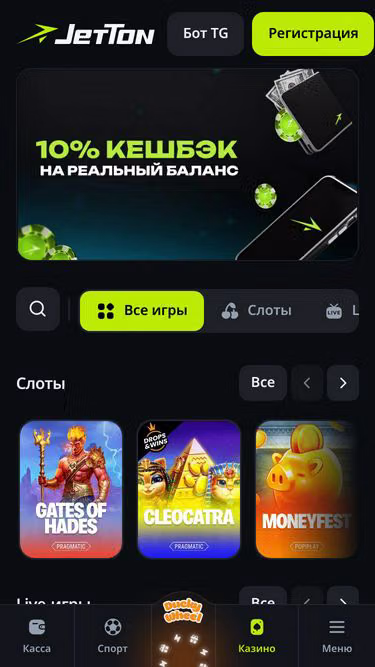375x667 pixels.
Task: Open the Меню tab
Action: point(337,636)
